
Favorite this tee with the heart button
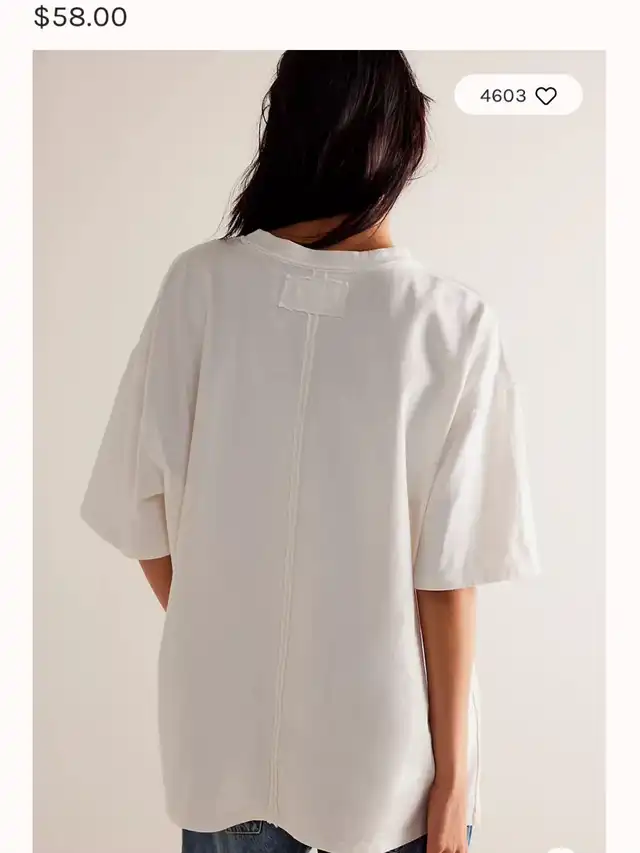point(545,96)
